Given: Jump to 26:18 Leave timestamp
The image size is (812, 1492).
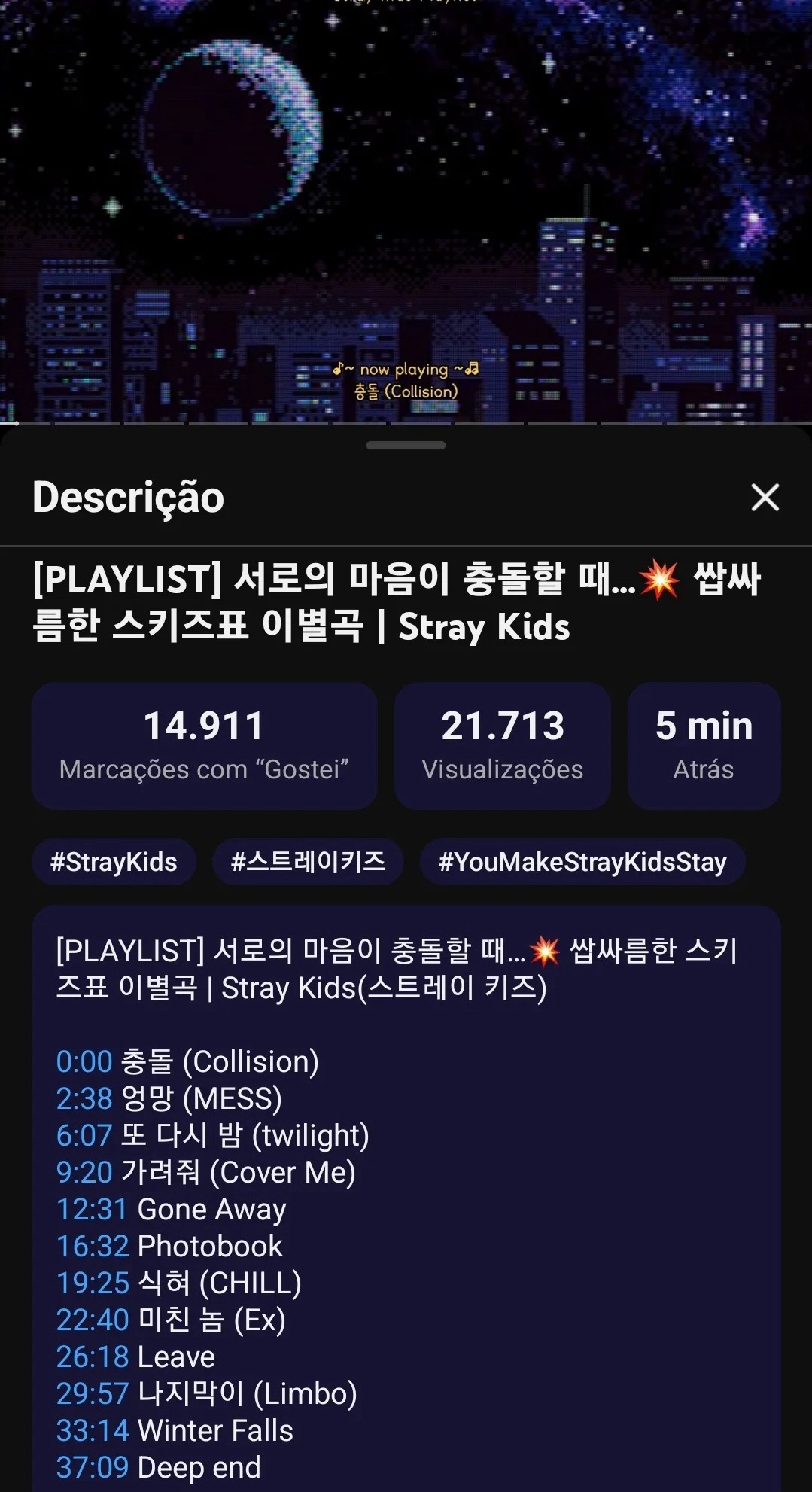Looking at the screenshot, I should pos(92,1357).
